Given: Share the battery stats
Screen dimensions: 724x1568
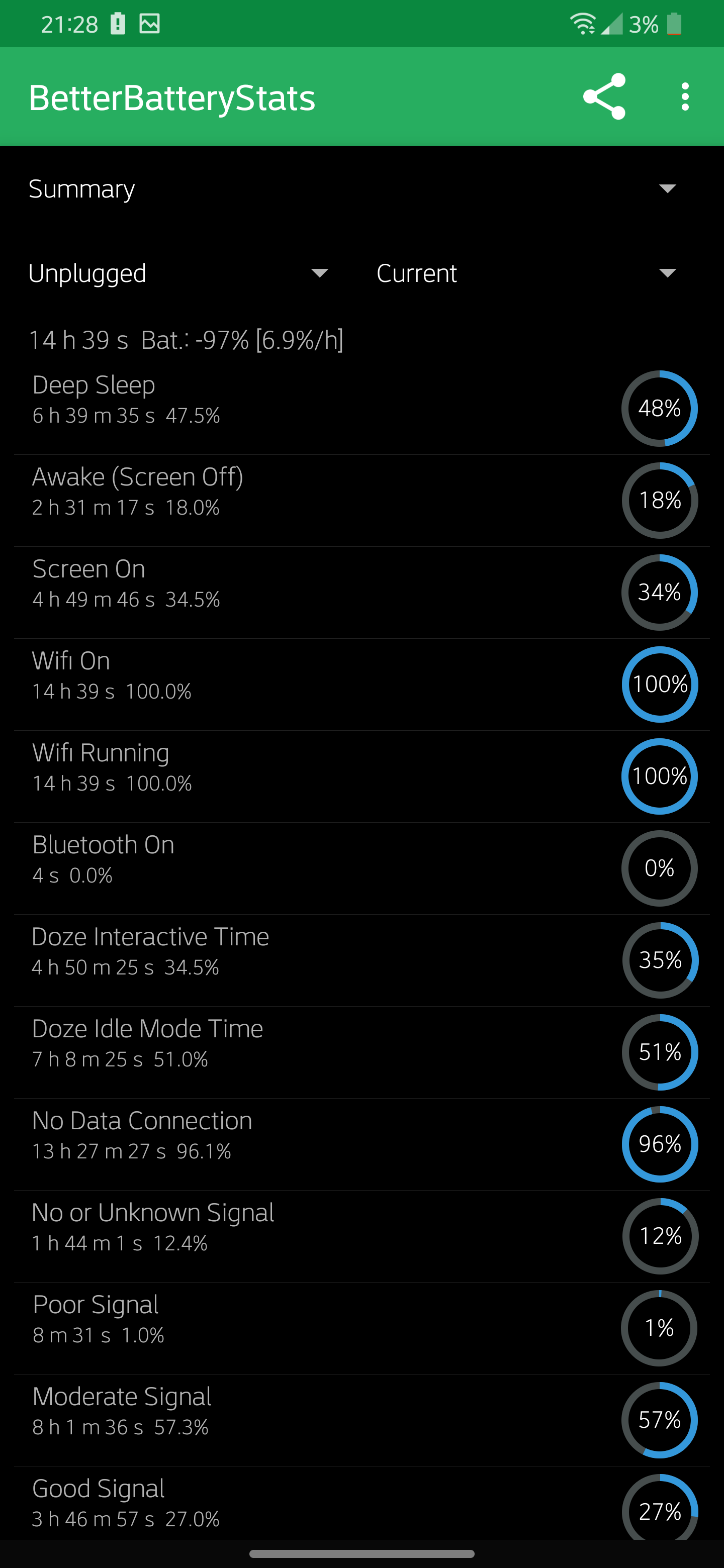Looking at the screenshot, I should point(604,97).
